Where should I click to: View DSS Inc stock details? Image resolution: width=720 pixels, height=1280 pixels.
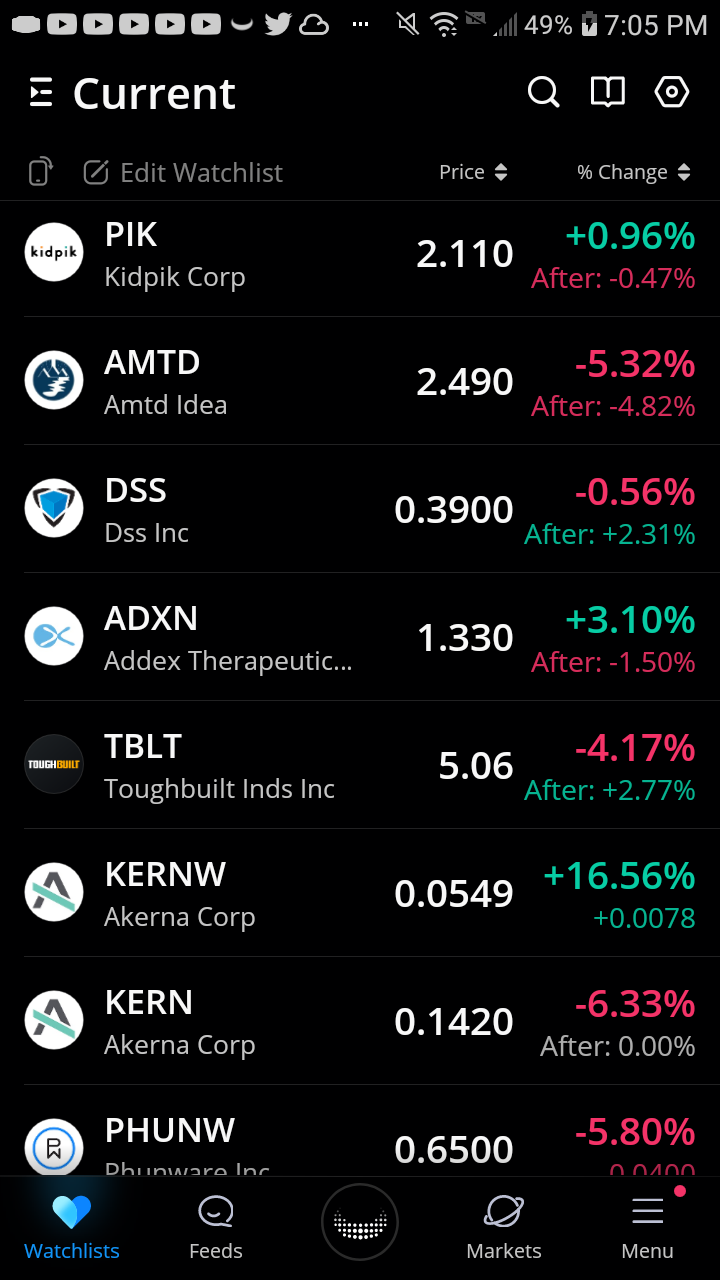(360, 510)
